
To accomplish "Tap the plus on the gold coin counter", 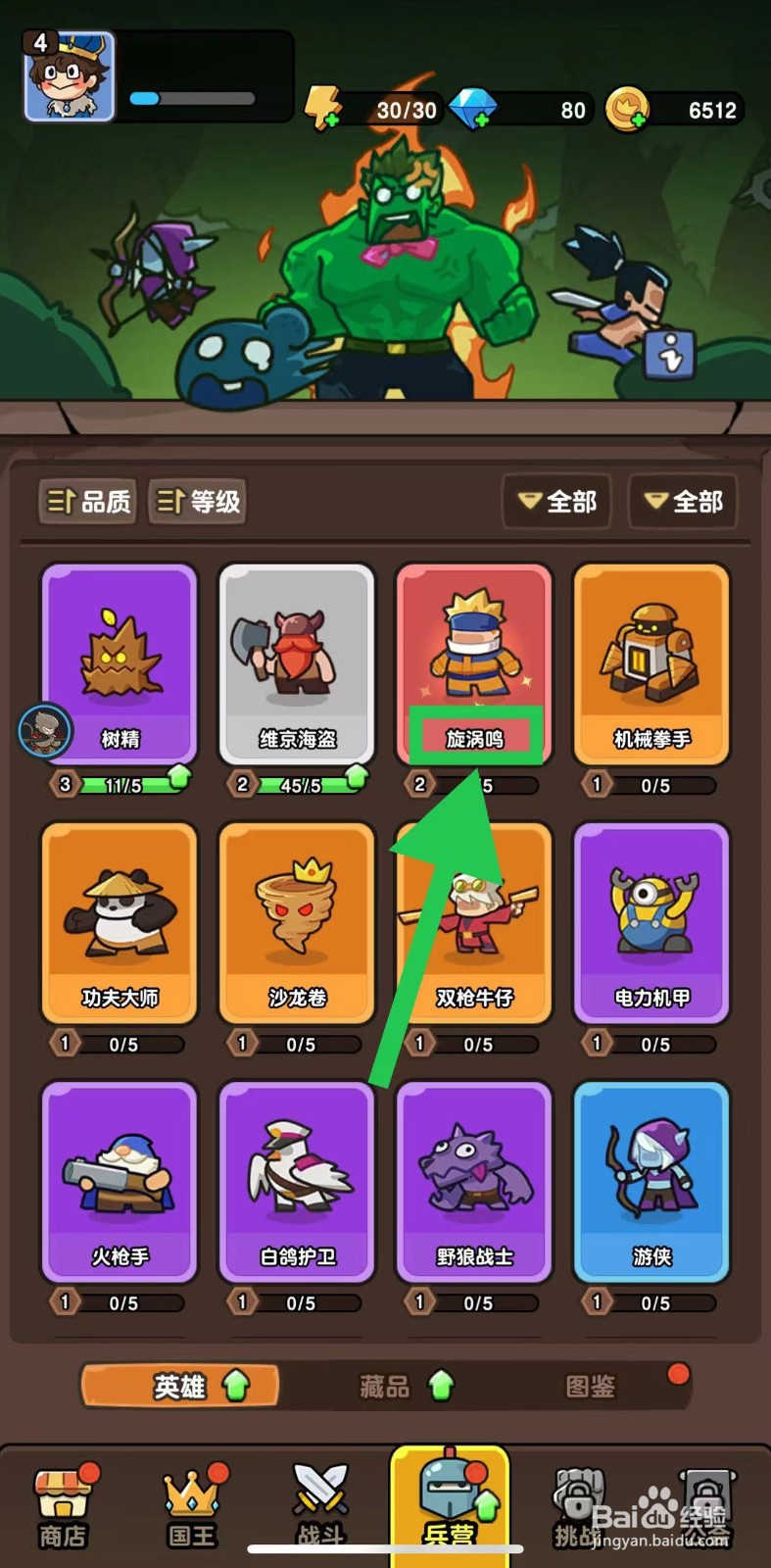I will (x=641, y=122).
